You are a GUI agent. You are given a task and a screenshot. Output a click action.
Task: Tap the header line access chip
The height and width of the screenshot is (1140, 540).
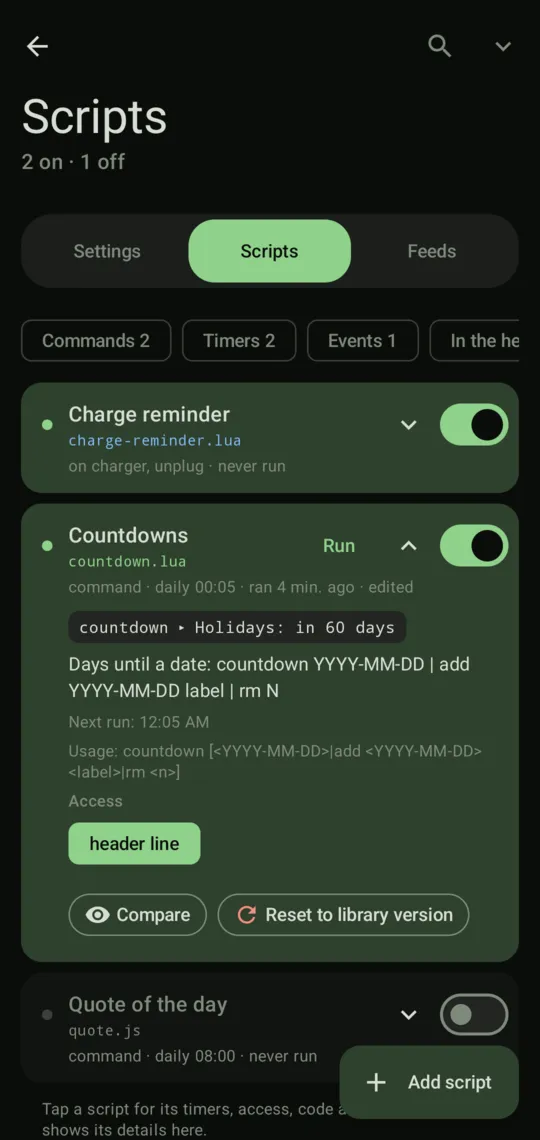point(134,843)
